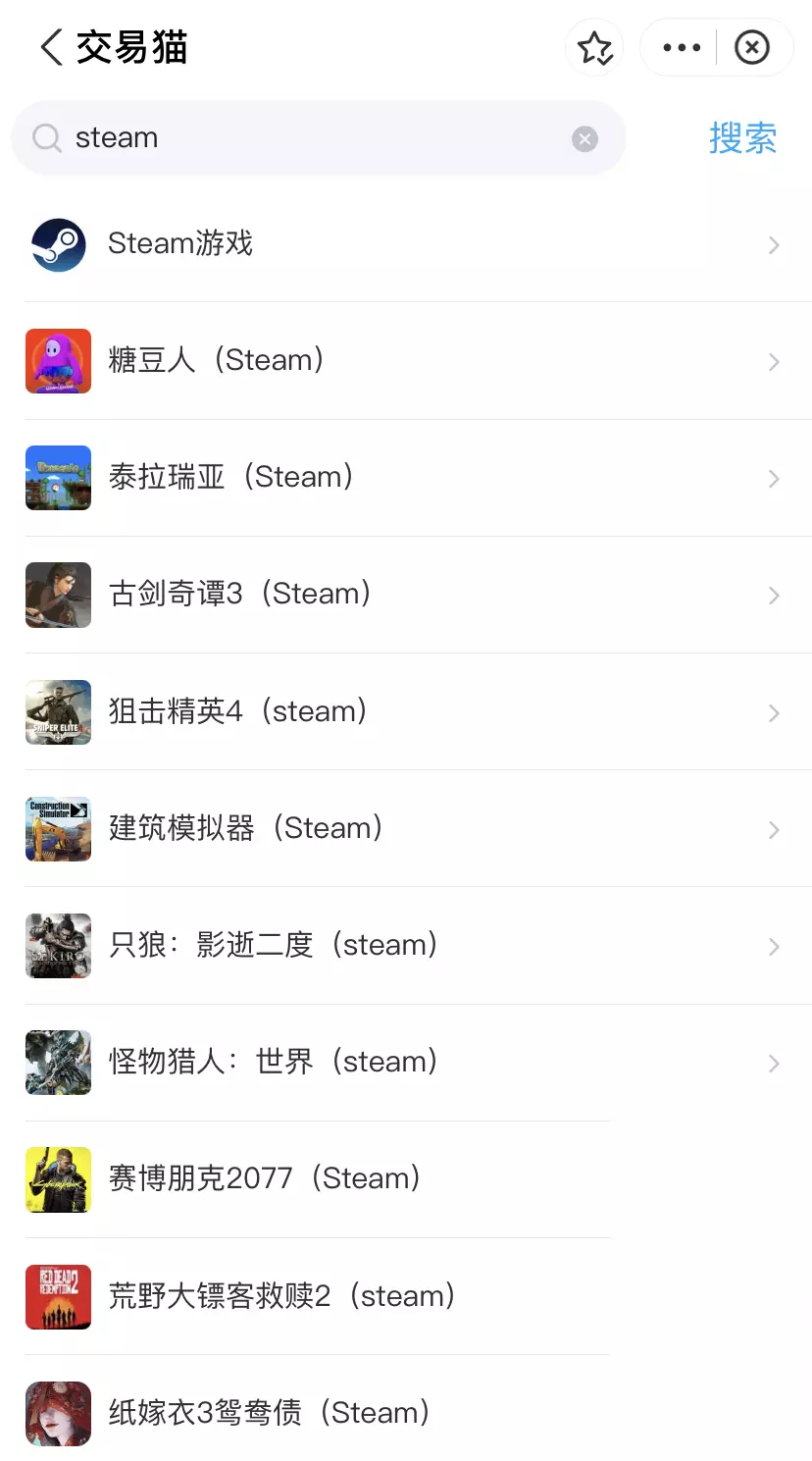Open 赛博朋克2077（Steam）

[x=265, y=1178]
